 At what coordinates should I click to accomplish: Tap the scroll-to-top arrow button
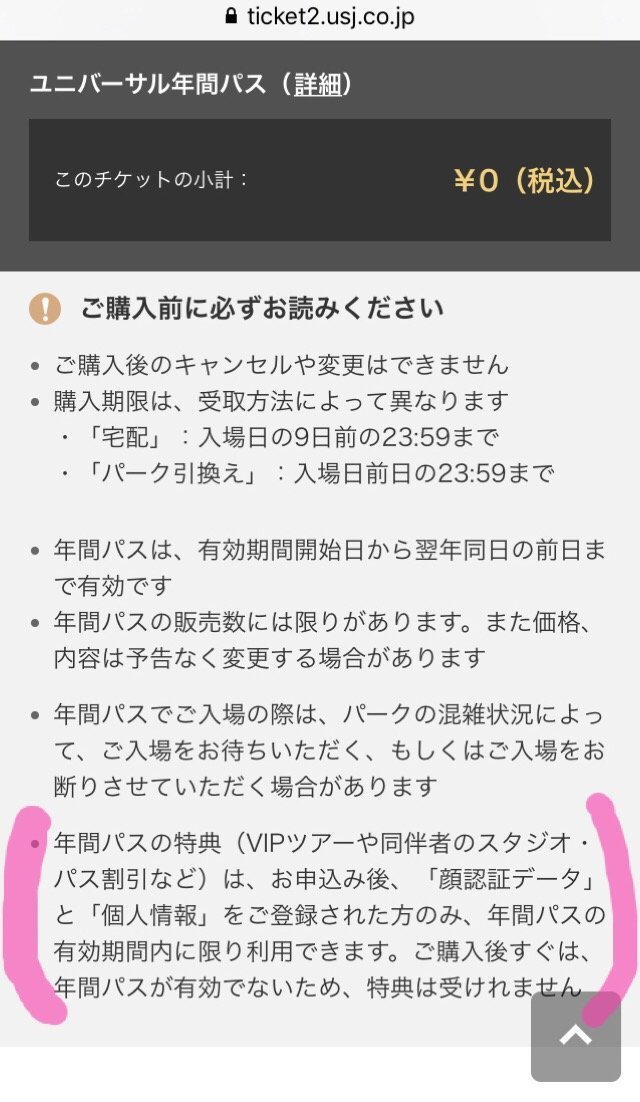pyautogui.click(x=575, y=1036)
